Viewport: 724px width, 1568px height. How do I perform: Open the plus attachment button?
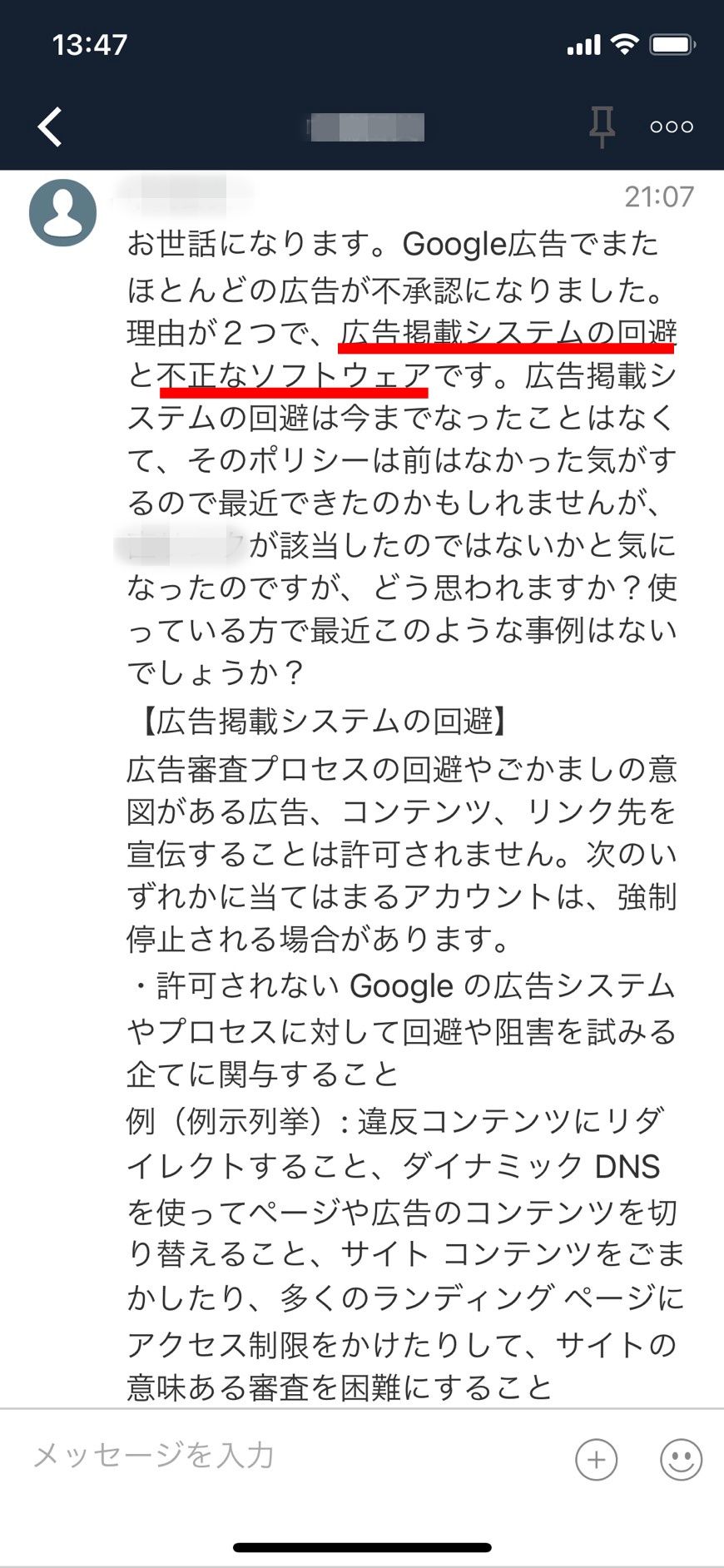coord(596,1459)
